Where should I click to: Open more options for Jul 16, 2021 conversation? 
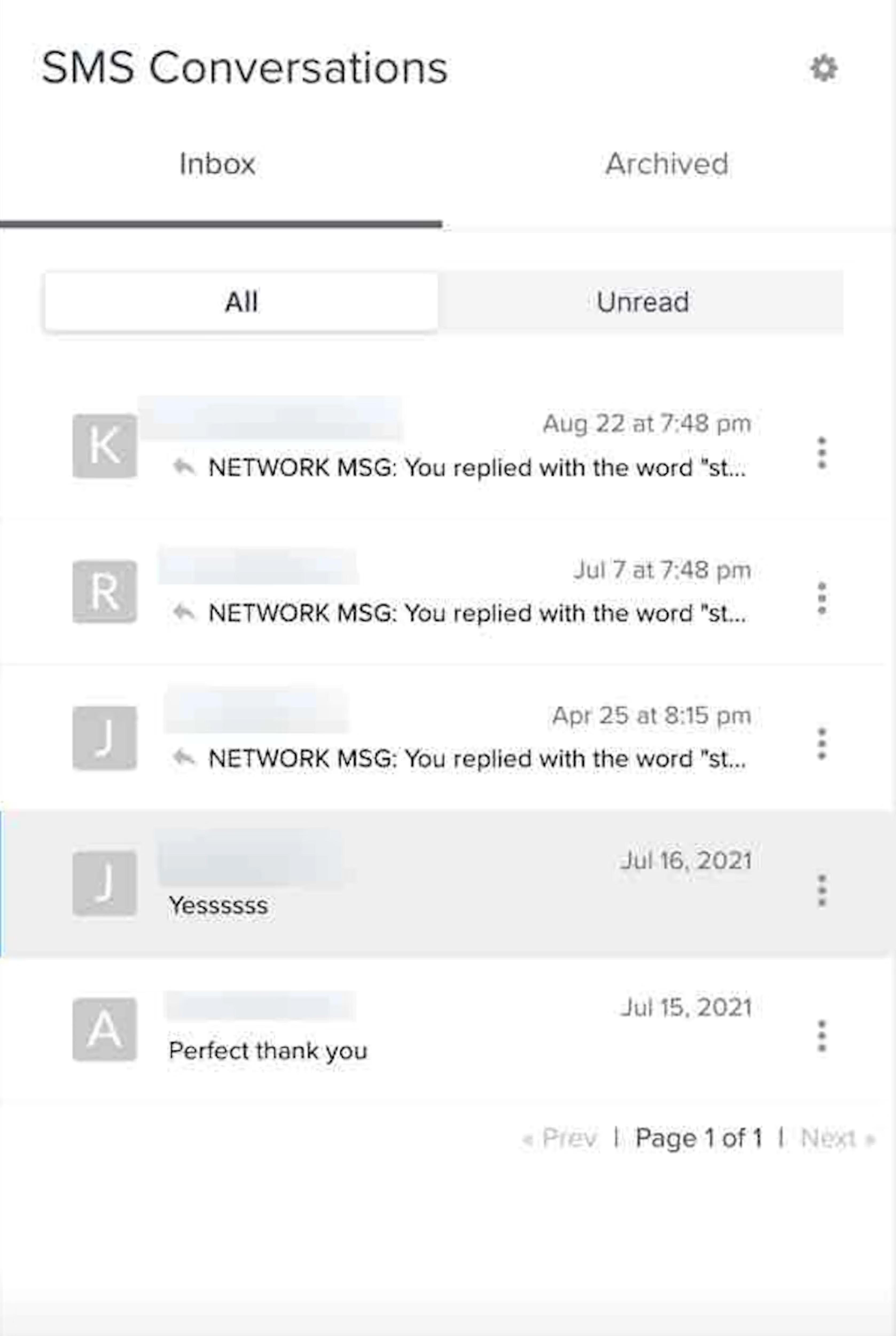(822, 890)
